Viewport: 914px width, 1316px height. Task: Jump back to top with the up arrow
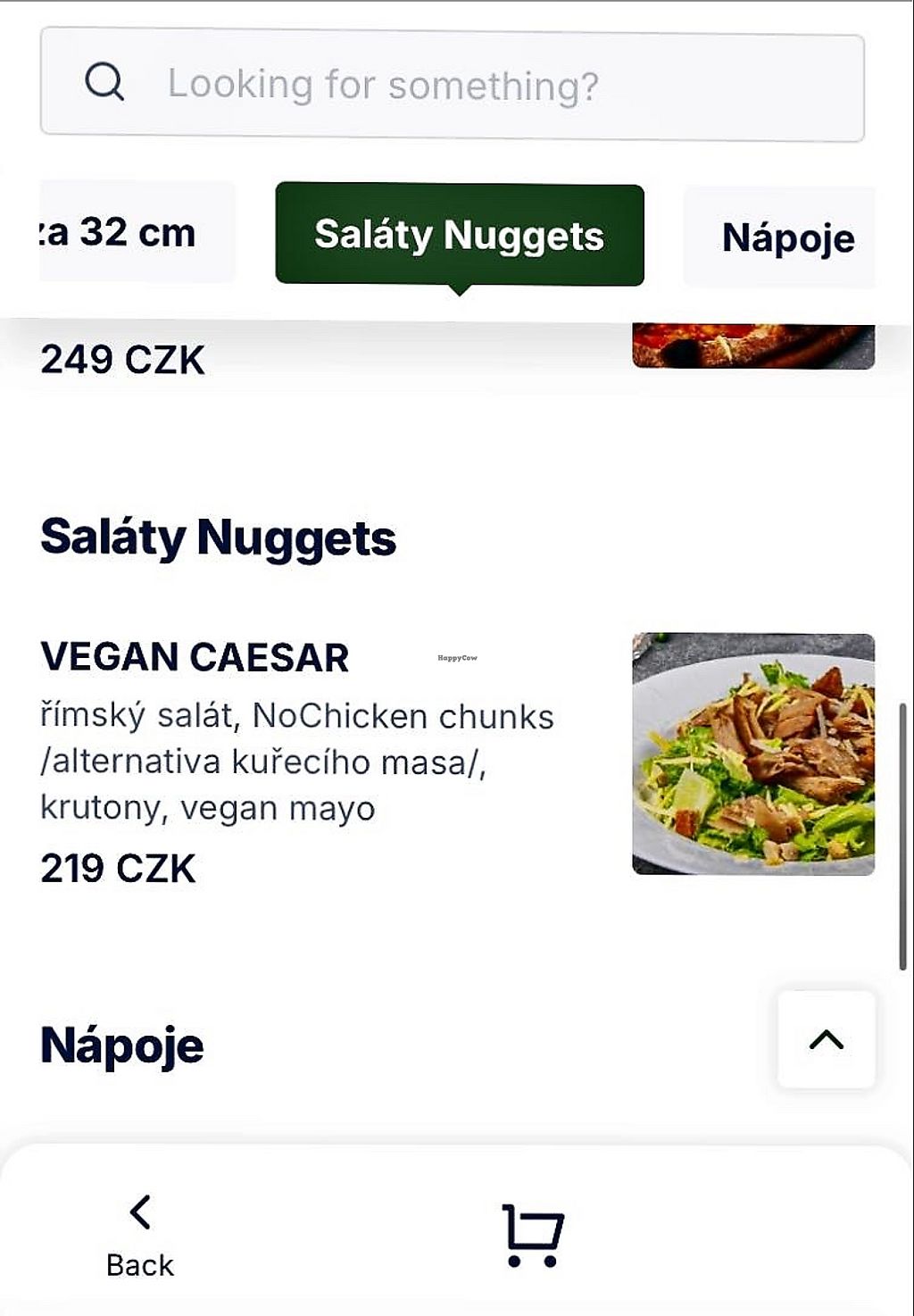pyautogui.click(x=826, y=1039)
